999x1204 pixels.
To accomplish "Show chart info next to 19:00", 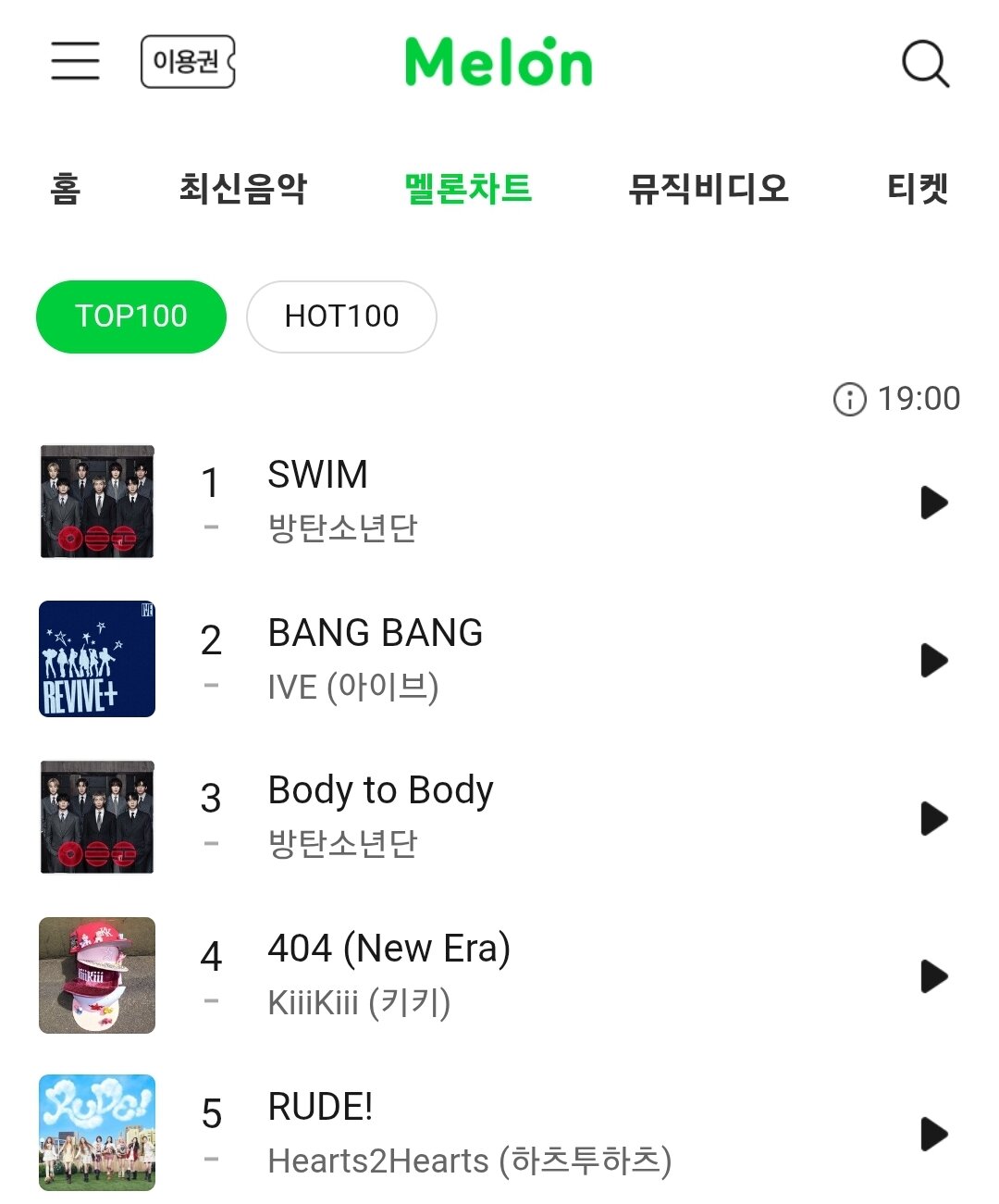I will tap(849, 400).
